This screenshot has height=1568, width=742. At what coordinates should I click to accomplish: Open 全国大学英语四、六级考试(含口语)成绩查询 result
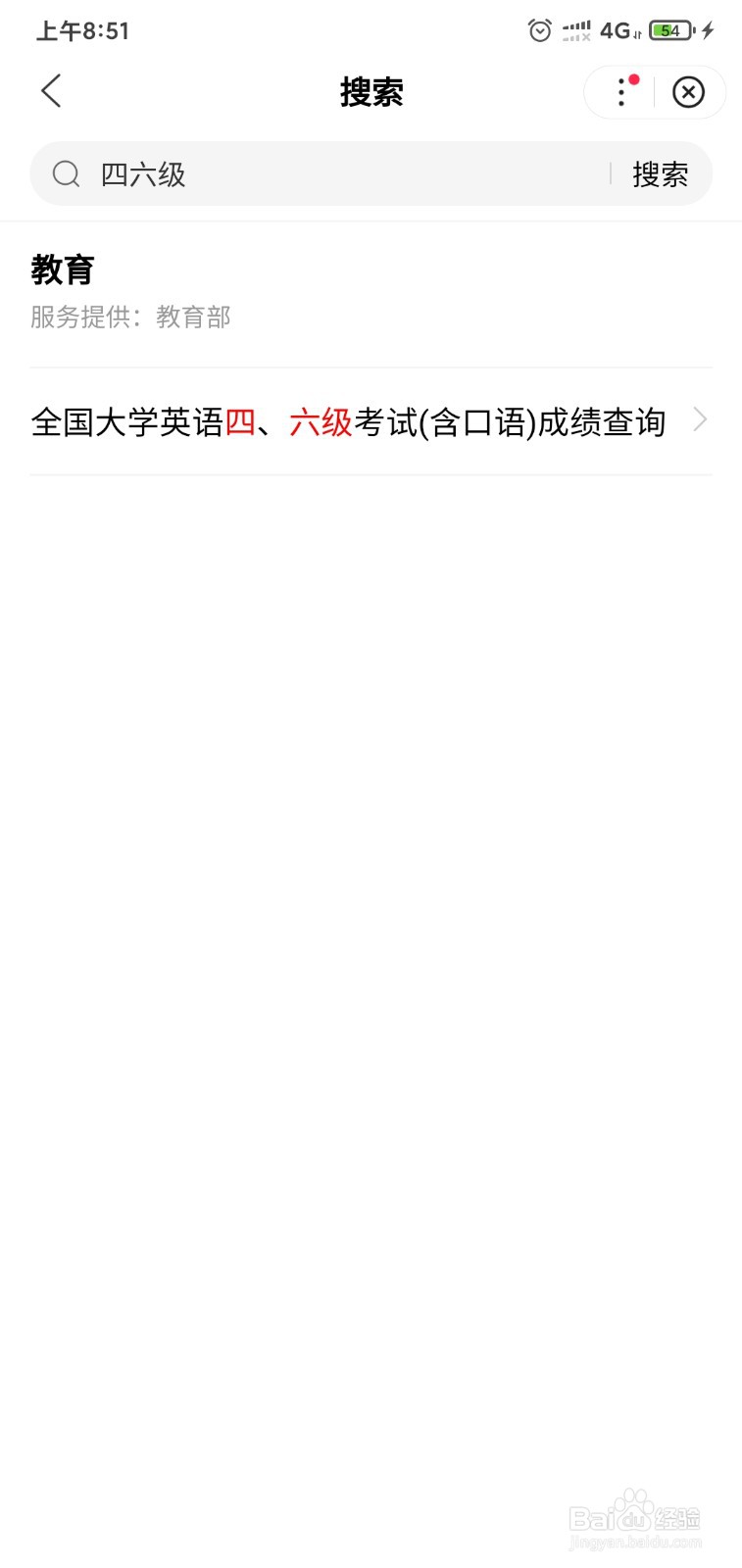[x=348, y=420]
